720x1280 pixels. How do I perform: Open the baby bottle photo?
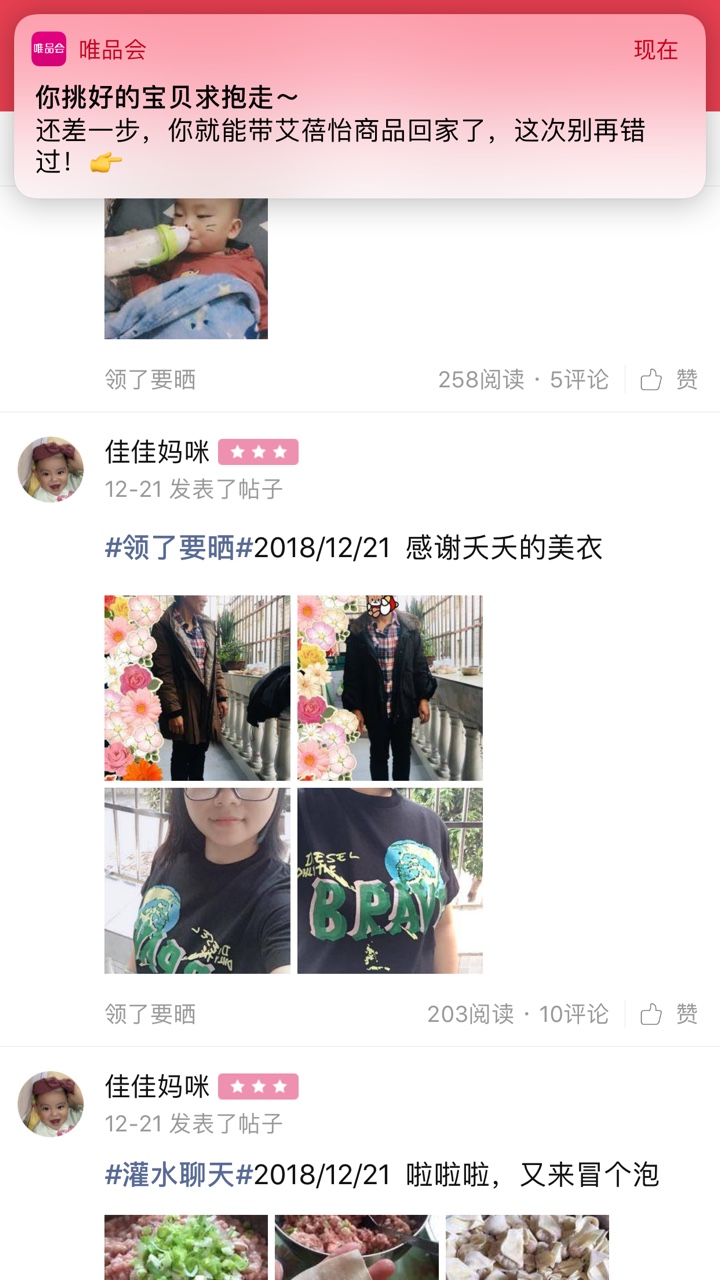click(x=186, y=268)
